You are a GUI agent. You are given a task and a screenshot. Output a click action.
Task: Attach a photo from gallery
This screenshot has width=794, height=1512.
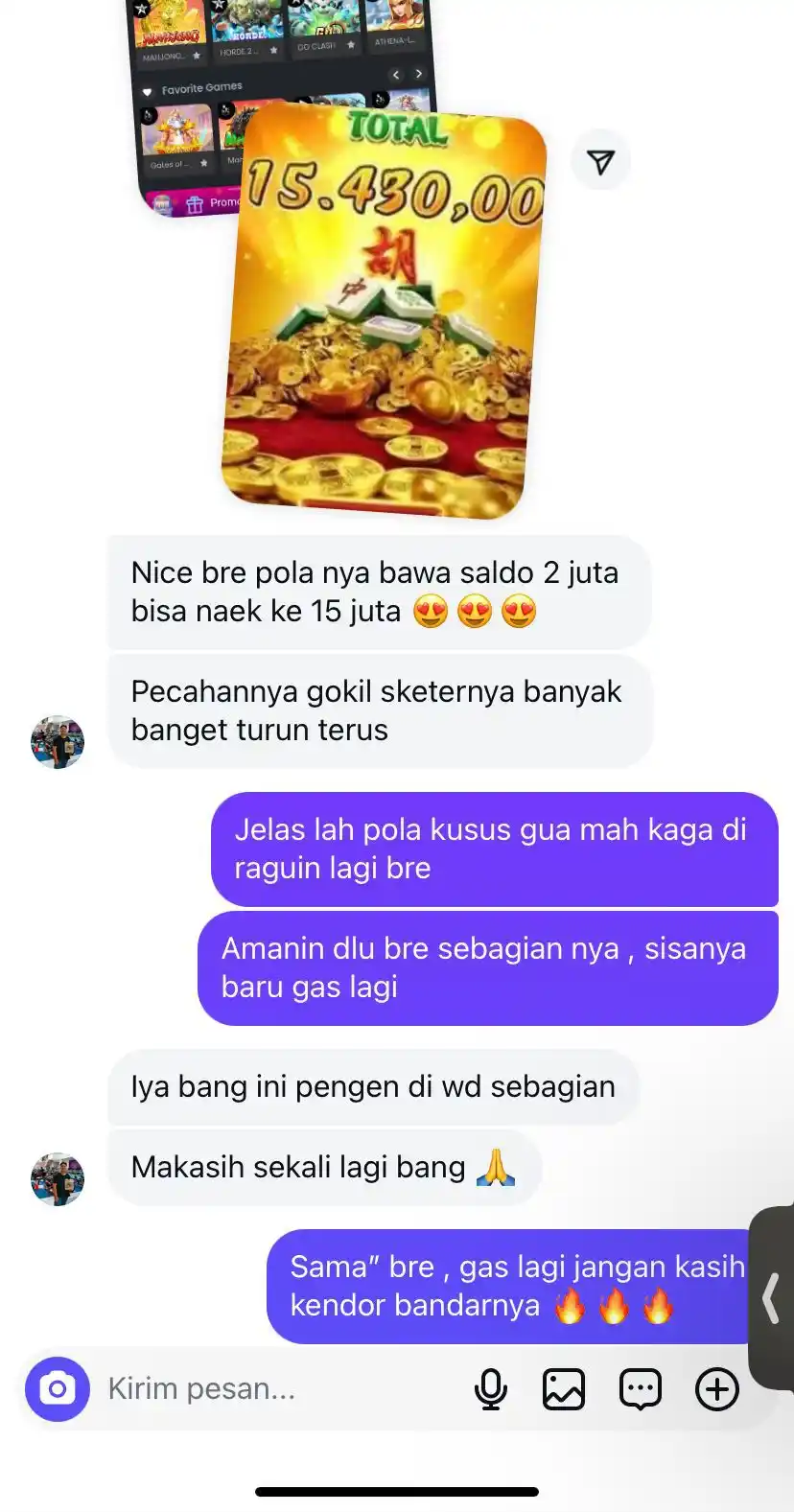pos(564,1388)
